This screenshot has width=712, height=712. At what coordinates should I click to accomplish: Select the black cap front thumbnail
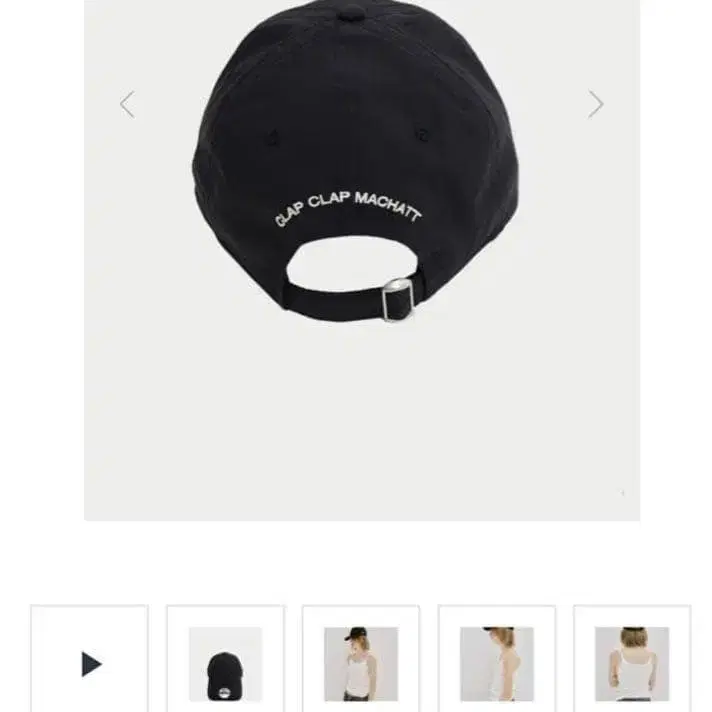(225, 662)
